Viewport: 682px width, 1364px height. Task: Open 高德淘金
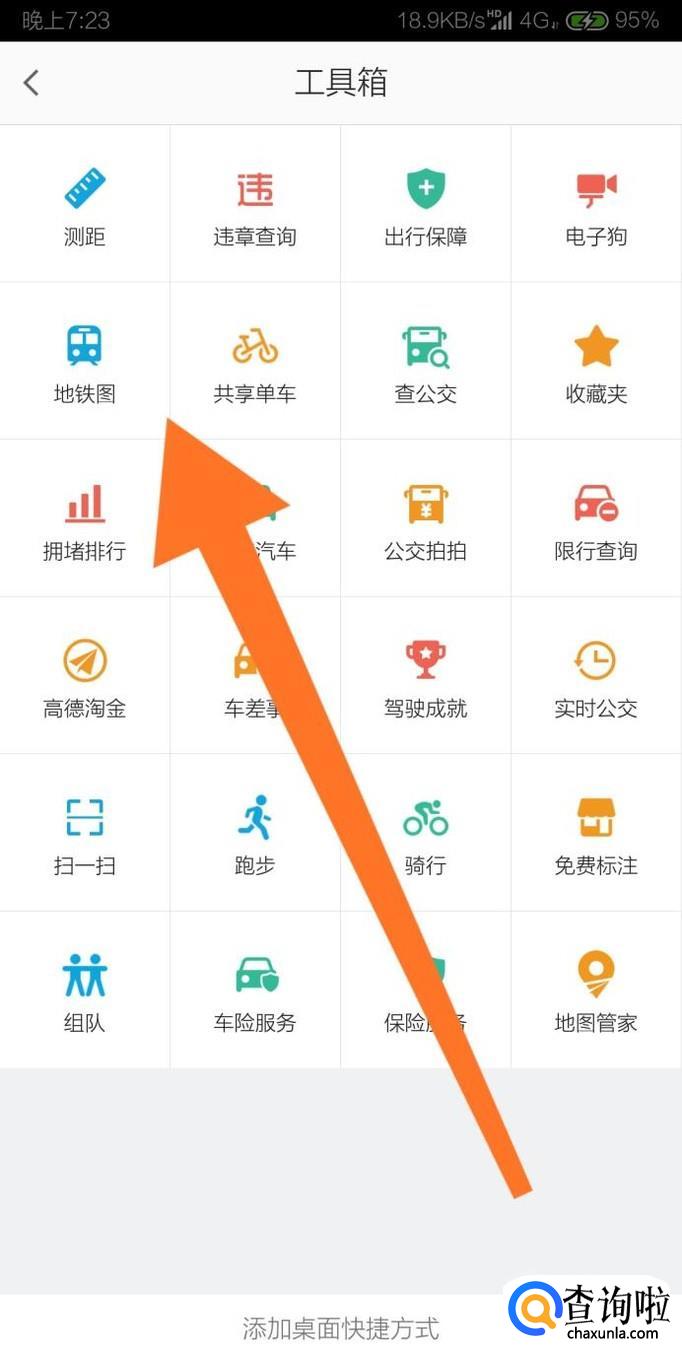pyautogui.click(x=85, y=676)
